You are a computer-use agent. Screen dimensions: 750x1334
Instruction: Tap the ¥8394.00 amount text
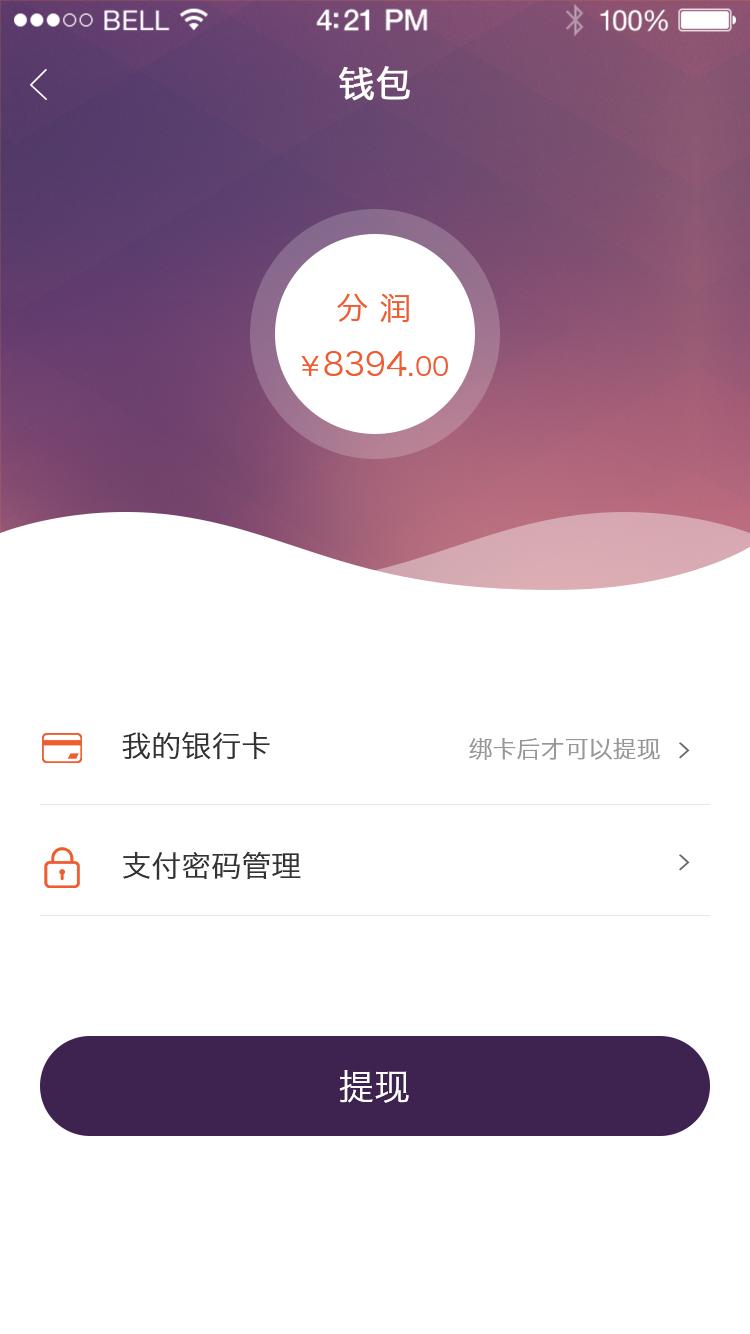(x=375, y=365)
